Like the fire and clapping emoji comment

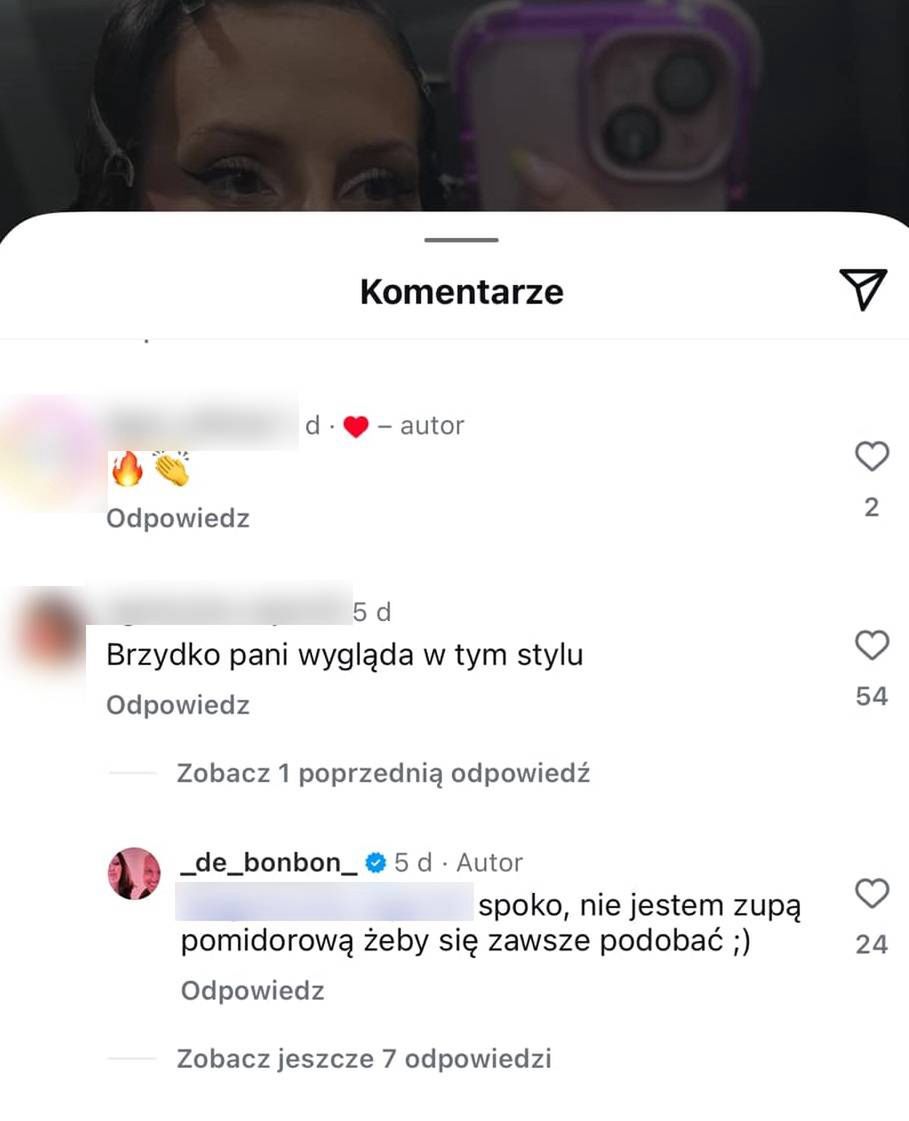tap(872, 457)
